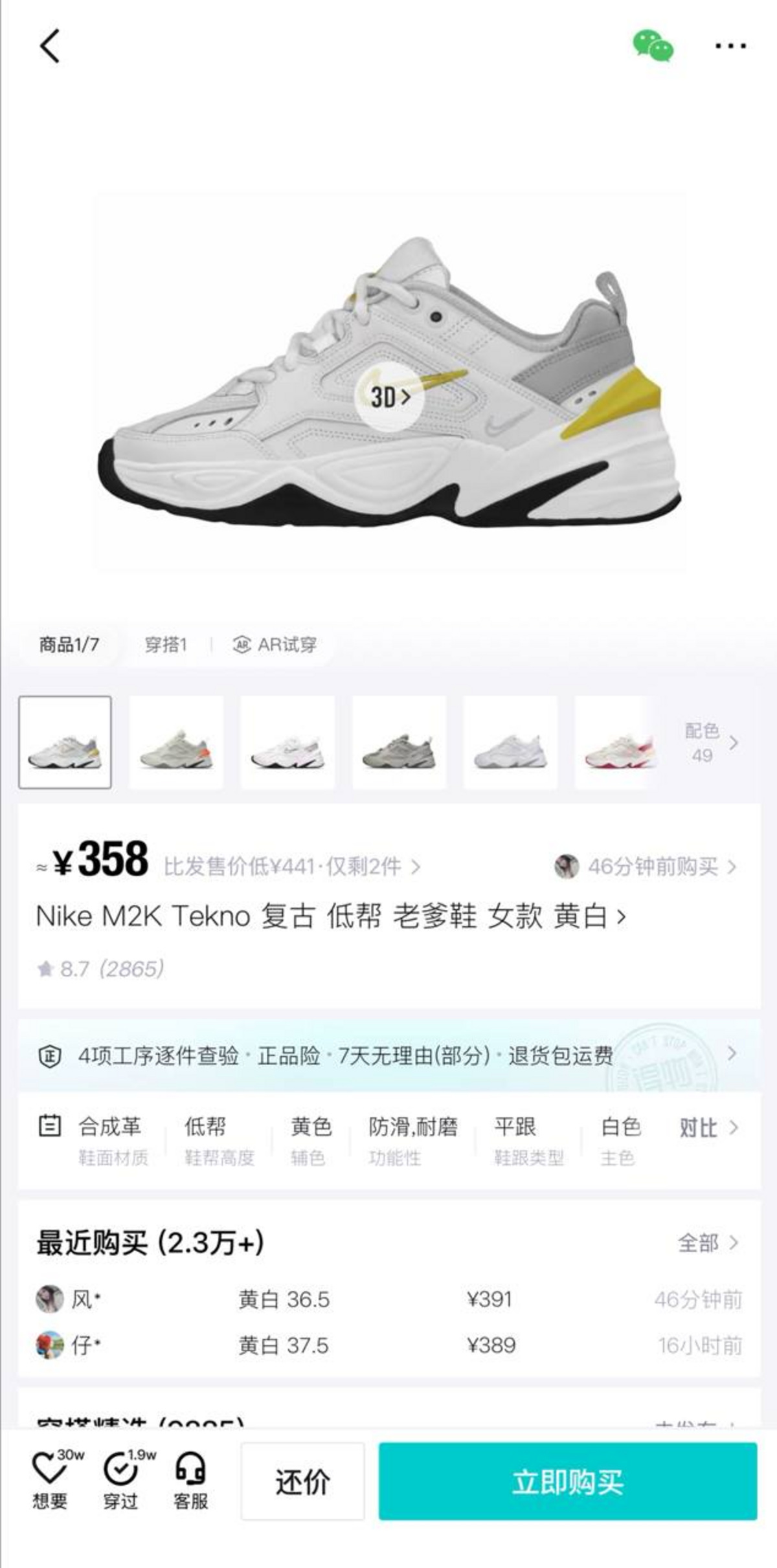This screenshot has width=777, height=1568.
Task: Contact 客服 customer service
Action: (x=190, y=1479)
